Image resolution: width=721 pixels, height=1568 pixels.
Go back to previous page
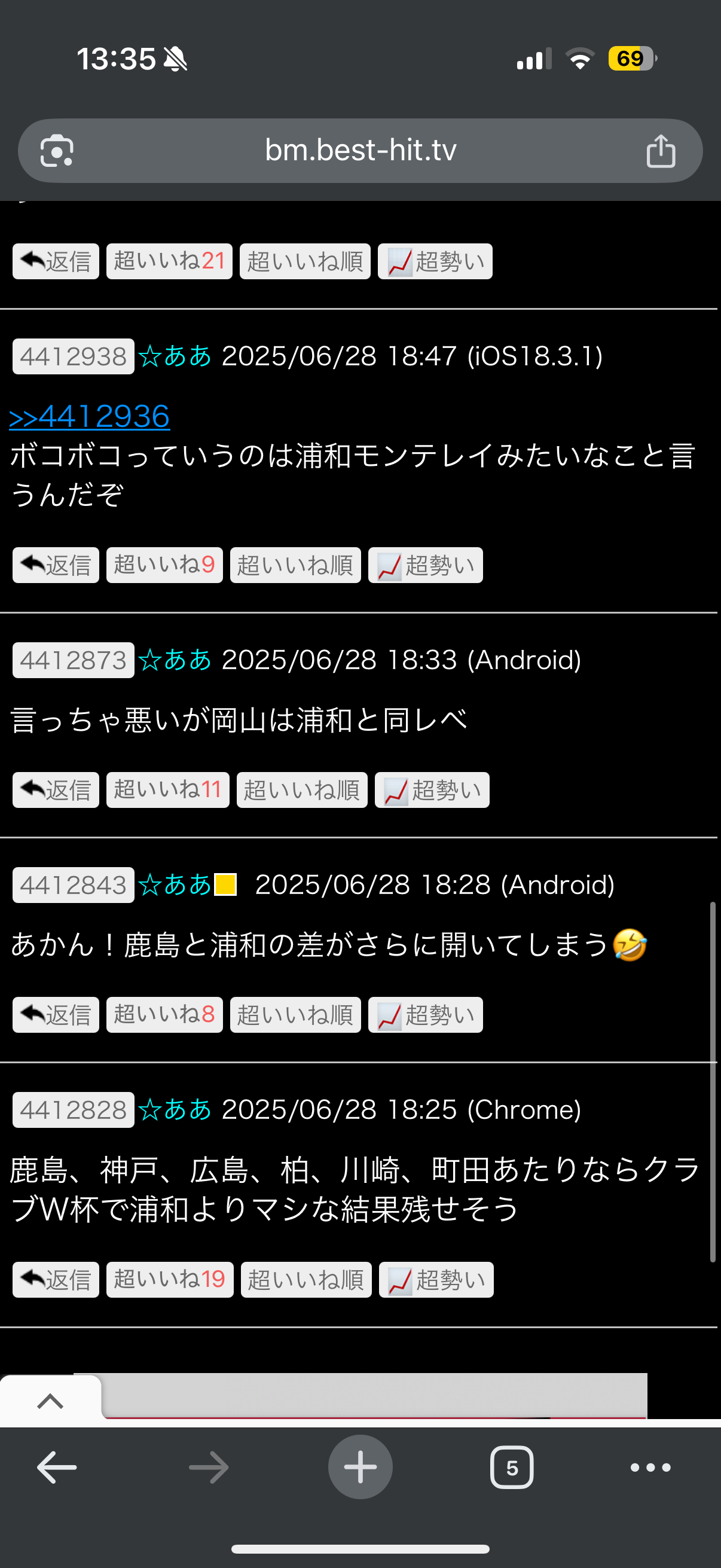click(57, 1468)
